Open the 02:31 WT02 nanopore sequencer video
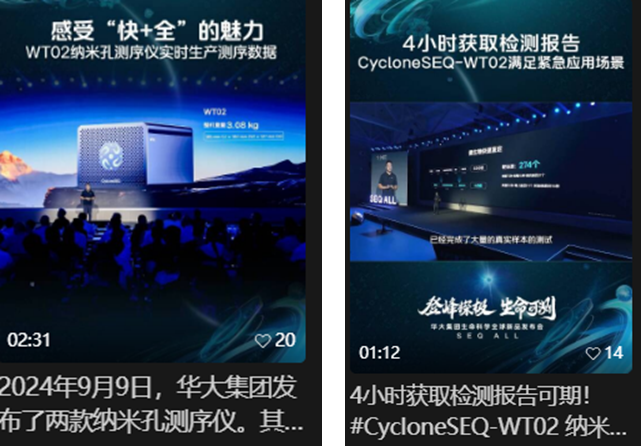The image size is (641, 446). (x=150, y=180)
